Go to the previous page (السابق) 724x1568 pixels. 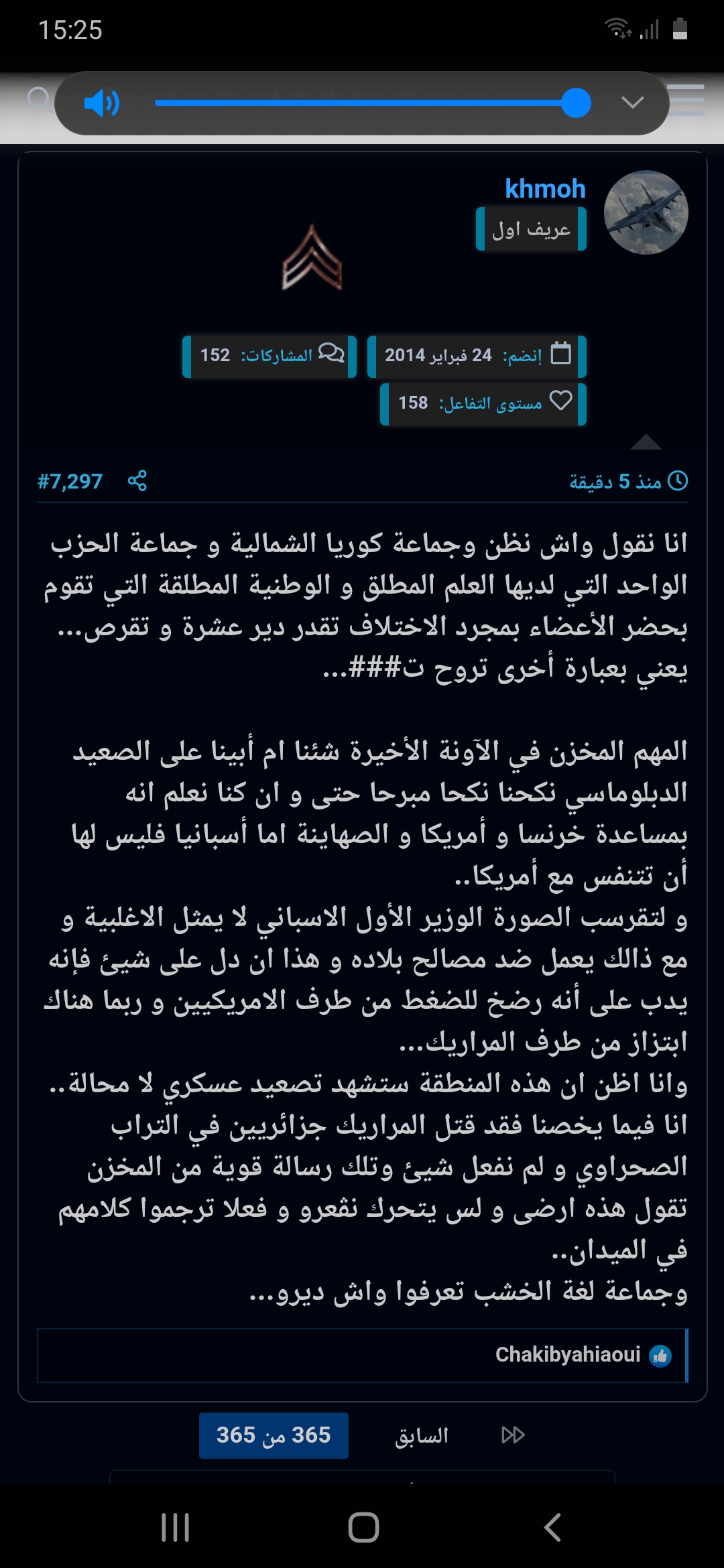coord(422,1435)
